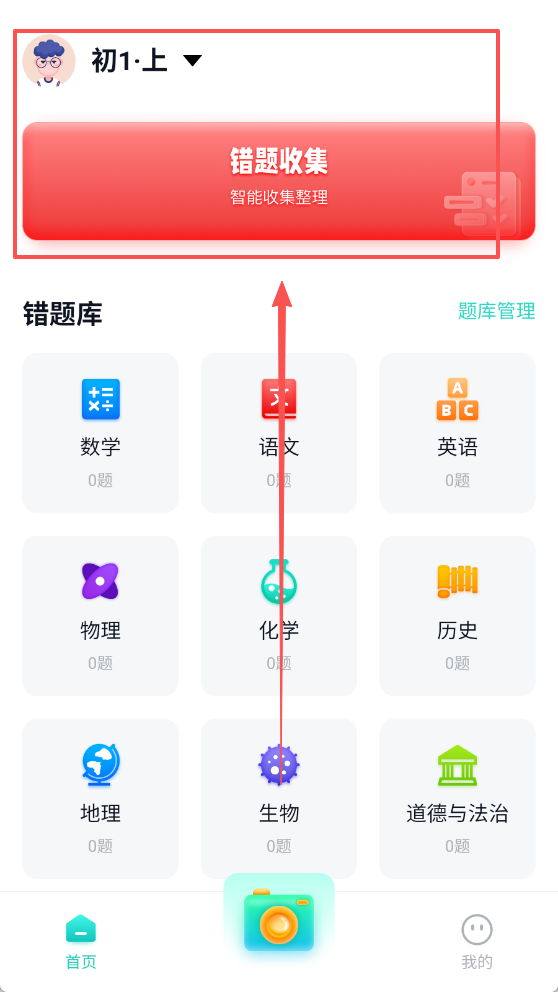This screenshot has width=558, height=992.
Task: Select the 化学 subject card
Action: (279, 616)
